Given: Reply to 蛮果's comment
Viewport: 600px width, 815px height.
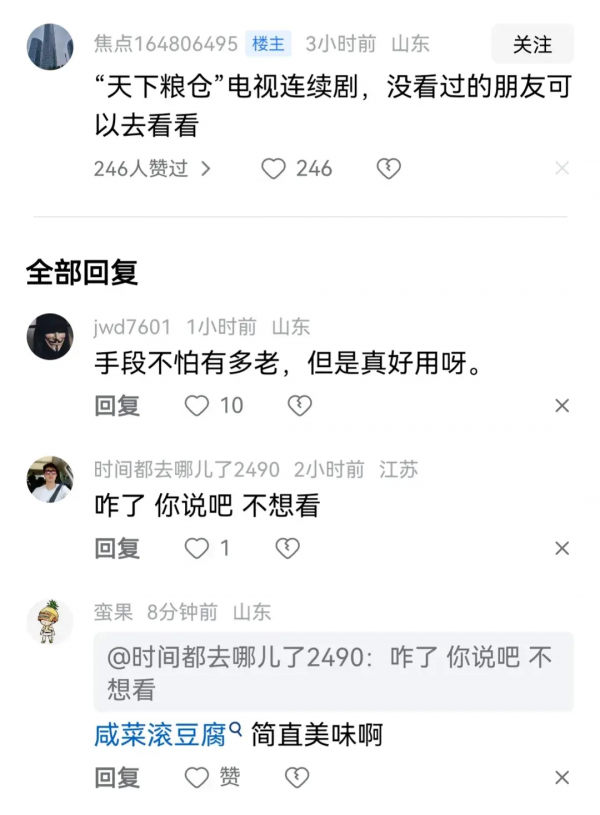Looking at the screenshot, I should click(117, 777).
